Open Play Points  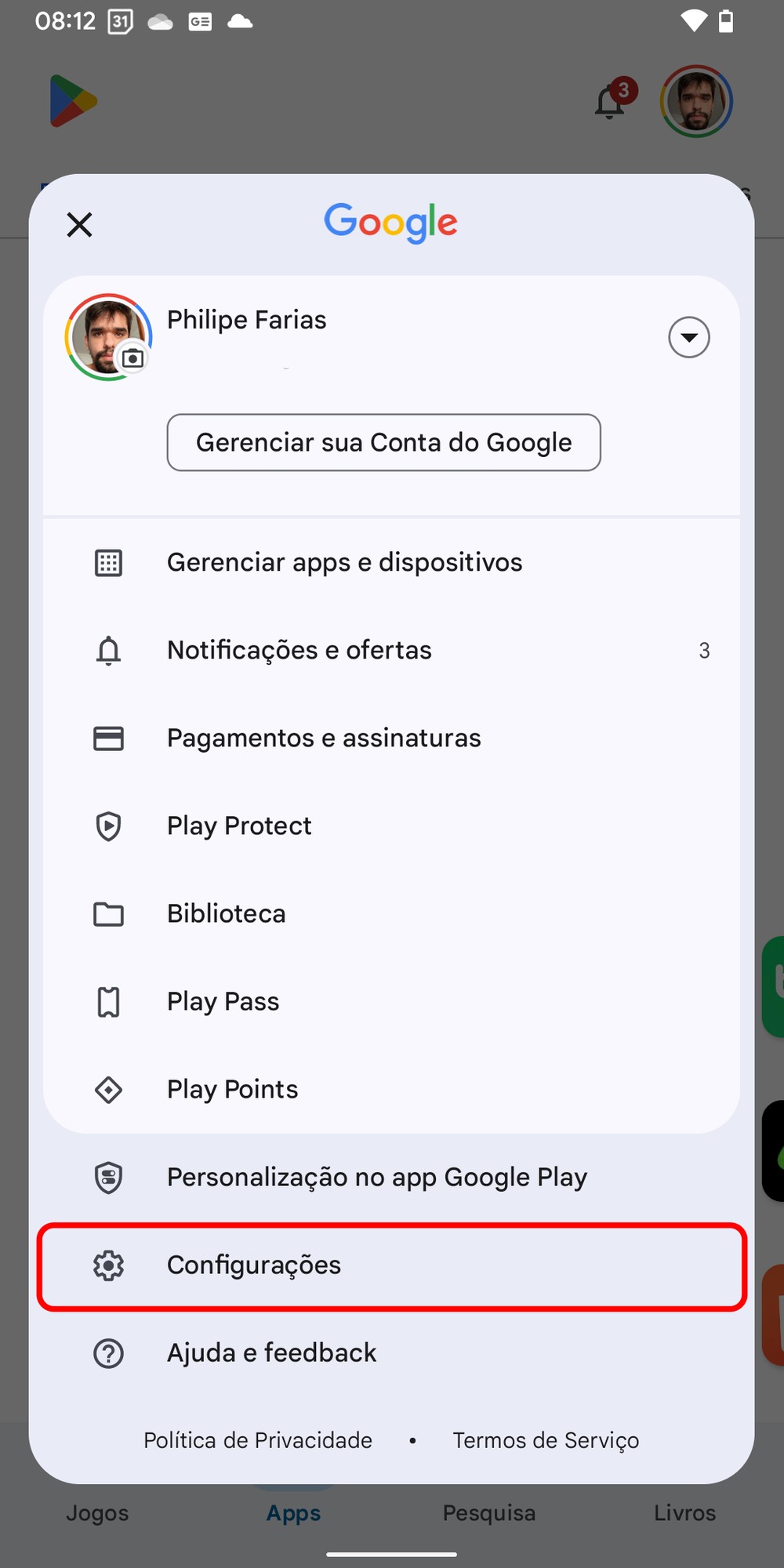pos(232,1090)
